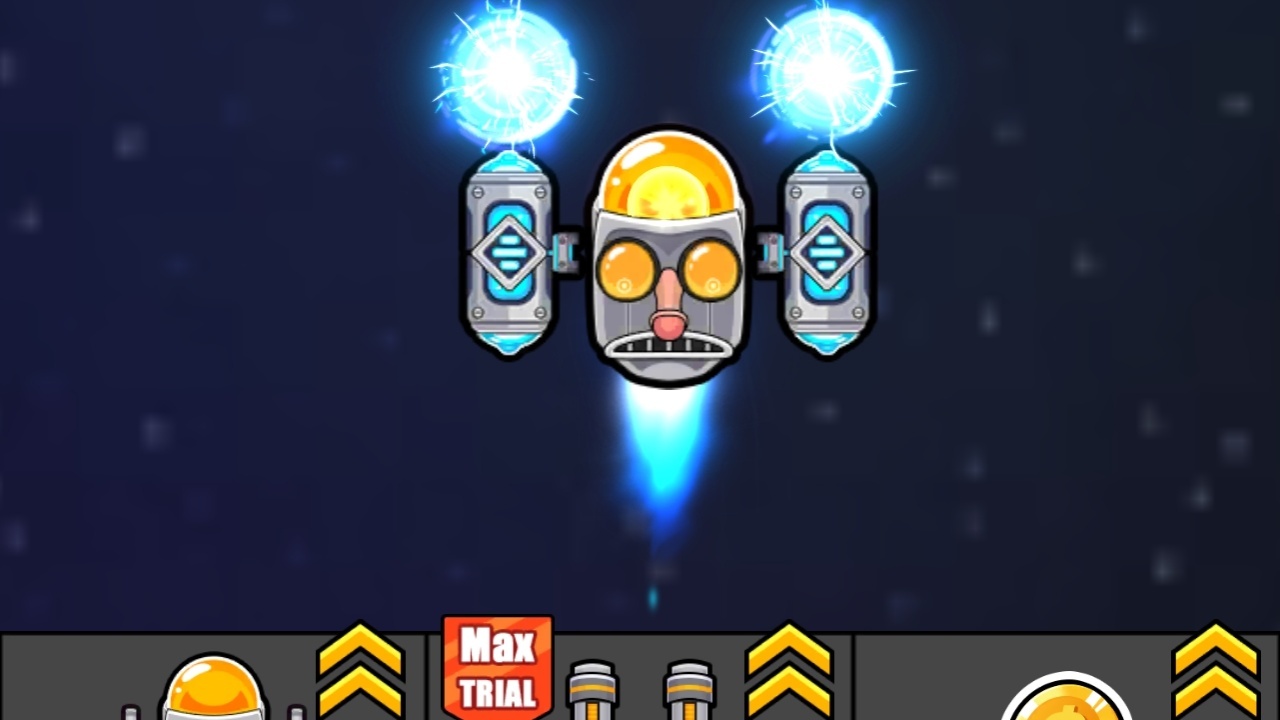Viewport: 1280px width, 720px height.
Task: Tap the Max TRIAL badge
Action: pyautogui.click(x=497, y=668)
